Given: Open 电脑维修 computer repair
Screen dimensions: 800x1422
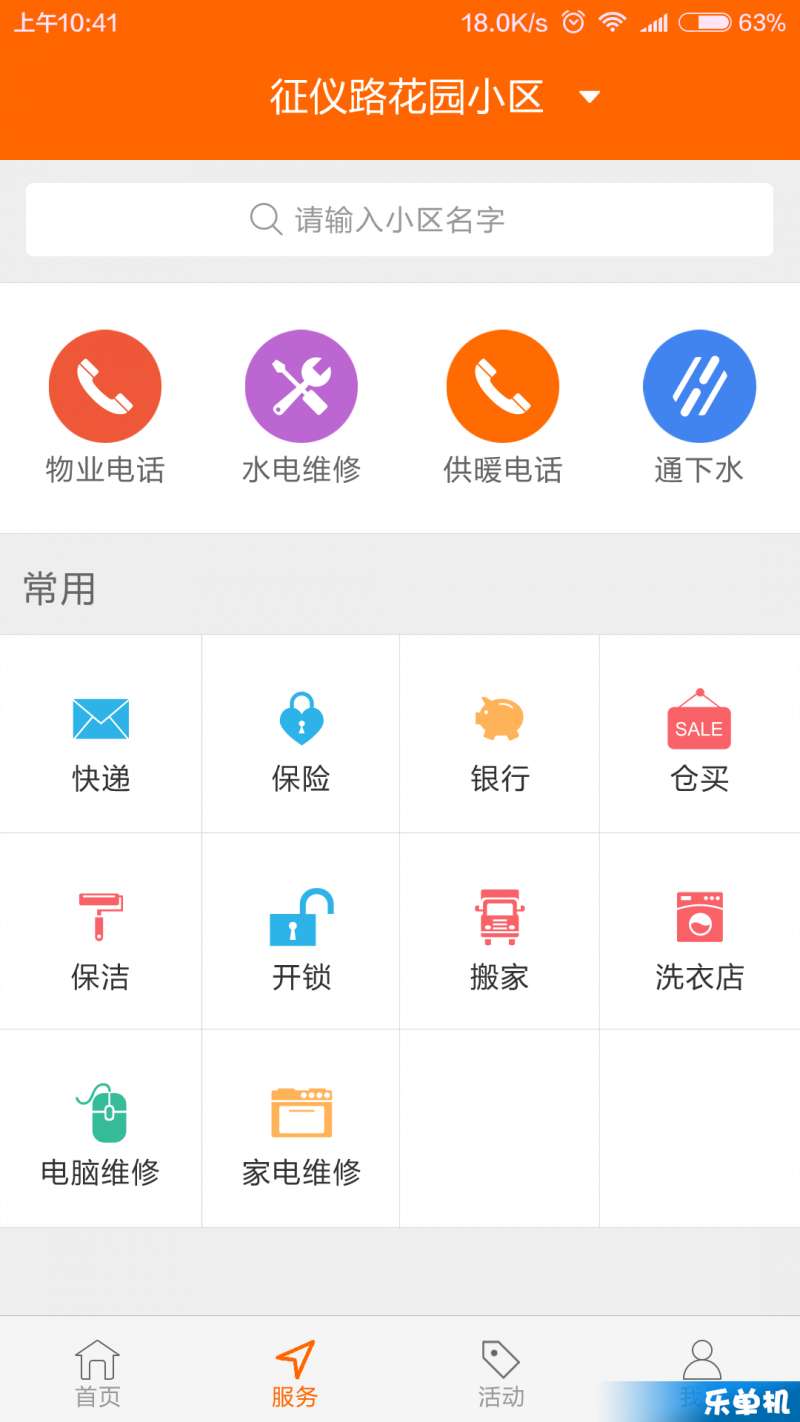Looking at the screenshot, I should pos(101,1130).
